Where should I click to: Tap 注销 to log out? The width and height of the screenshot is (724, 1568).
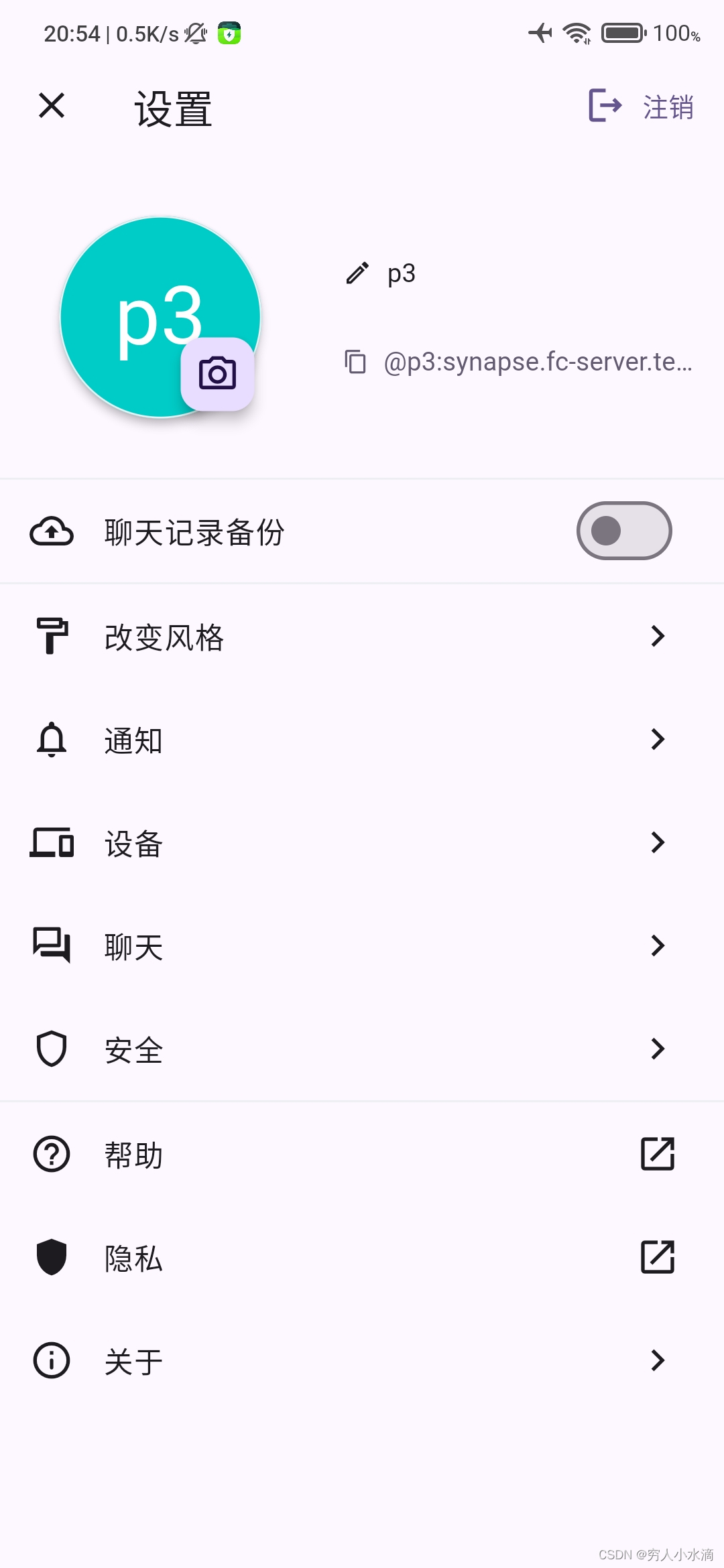click(640, 106)
